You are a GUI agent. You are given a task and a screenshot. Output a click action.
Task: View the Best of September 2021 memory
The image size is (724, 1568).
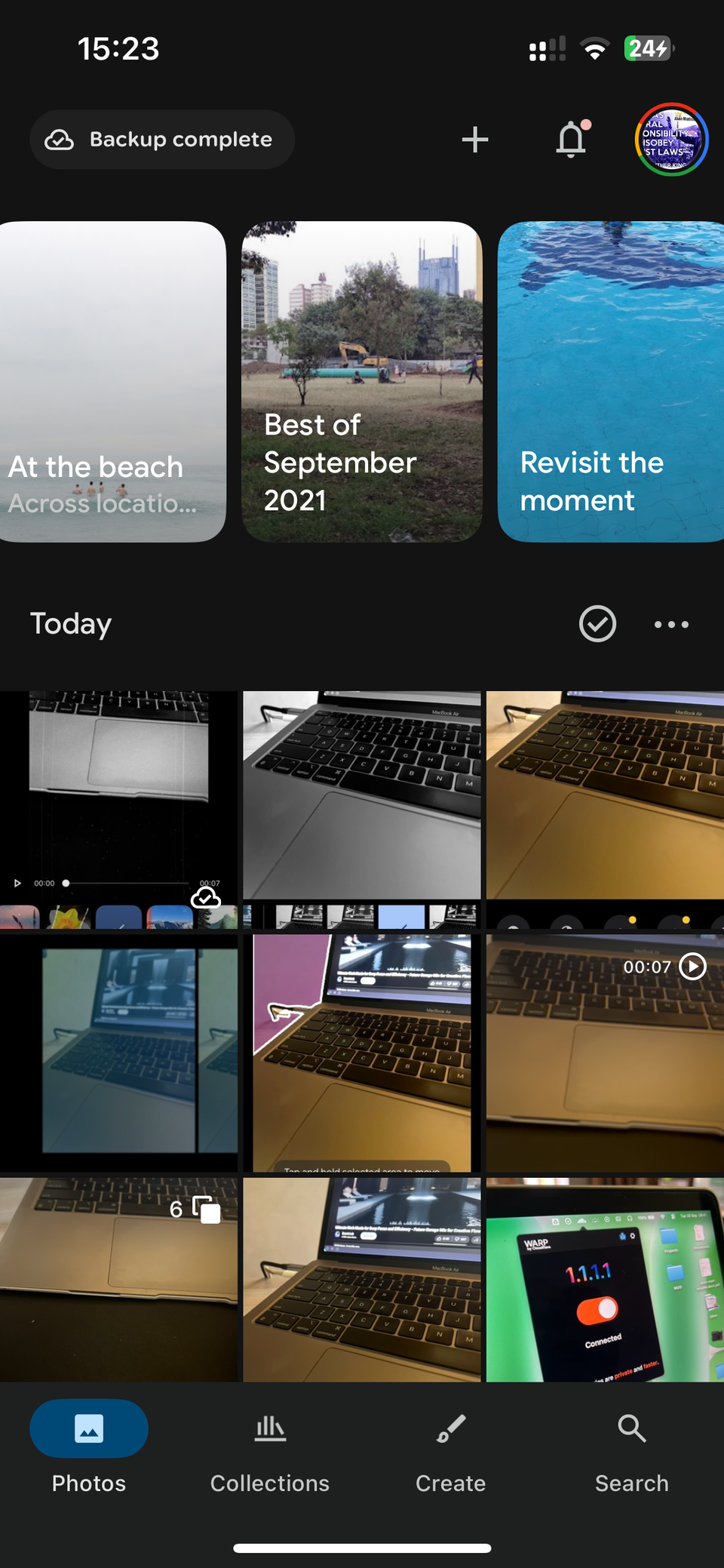click(361, 381)
